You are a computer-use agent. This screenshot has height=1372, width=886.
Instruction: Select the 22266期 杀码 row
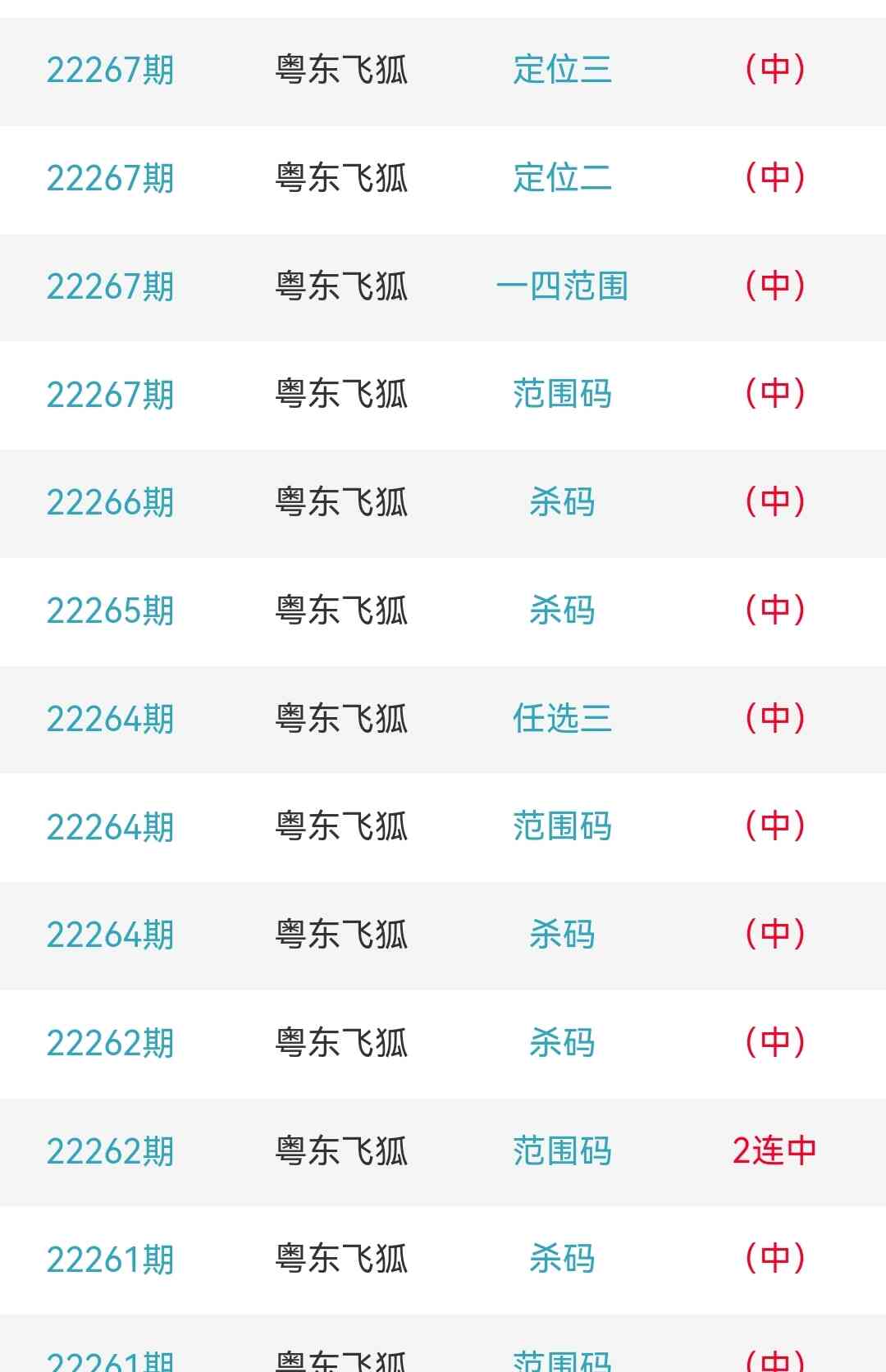[x=562, y=502]
